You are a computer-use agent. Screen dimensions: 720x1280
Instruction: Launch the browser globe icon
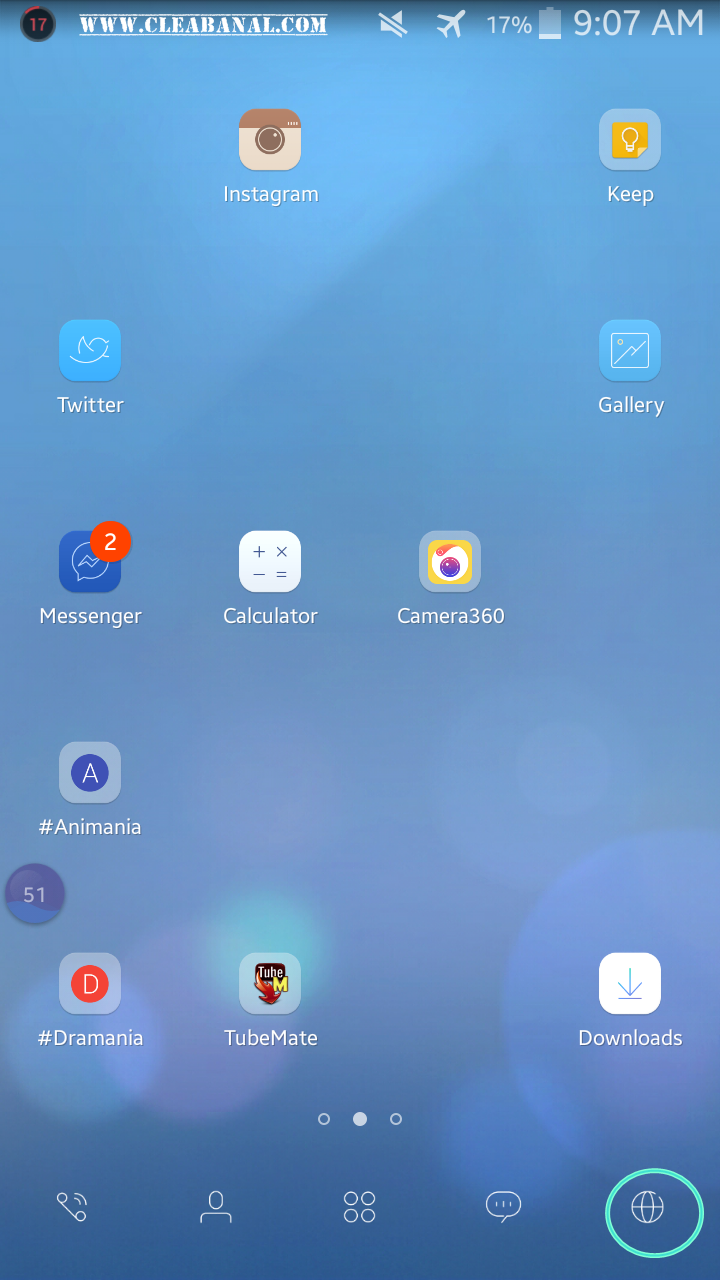pyautogui.click(x=648, y=1208)
